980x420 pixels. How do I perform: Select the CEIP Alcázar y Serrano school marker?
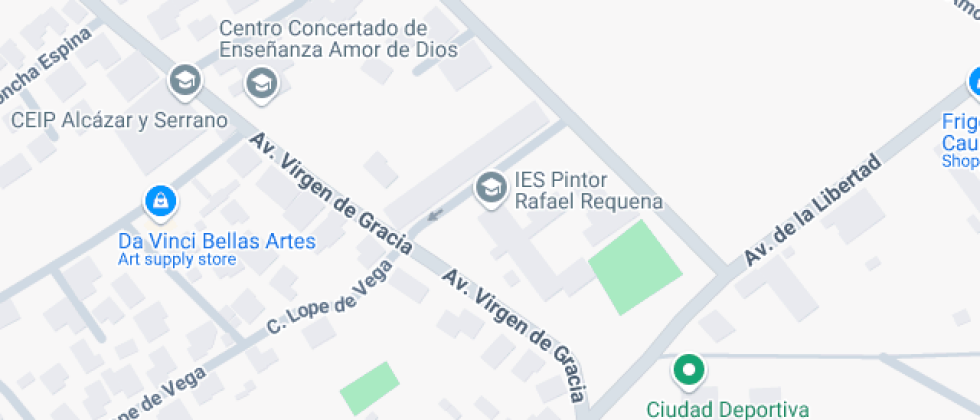(184, 81)
